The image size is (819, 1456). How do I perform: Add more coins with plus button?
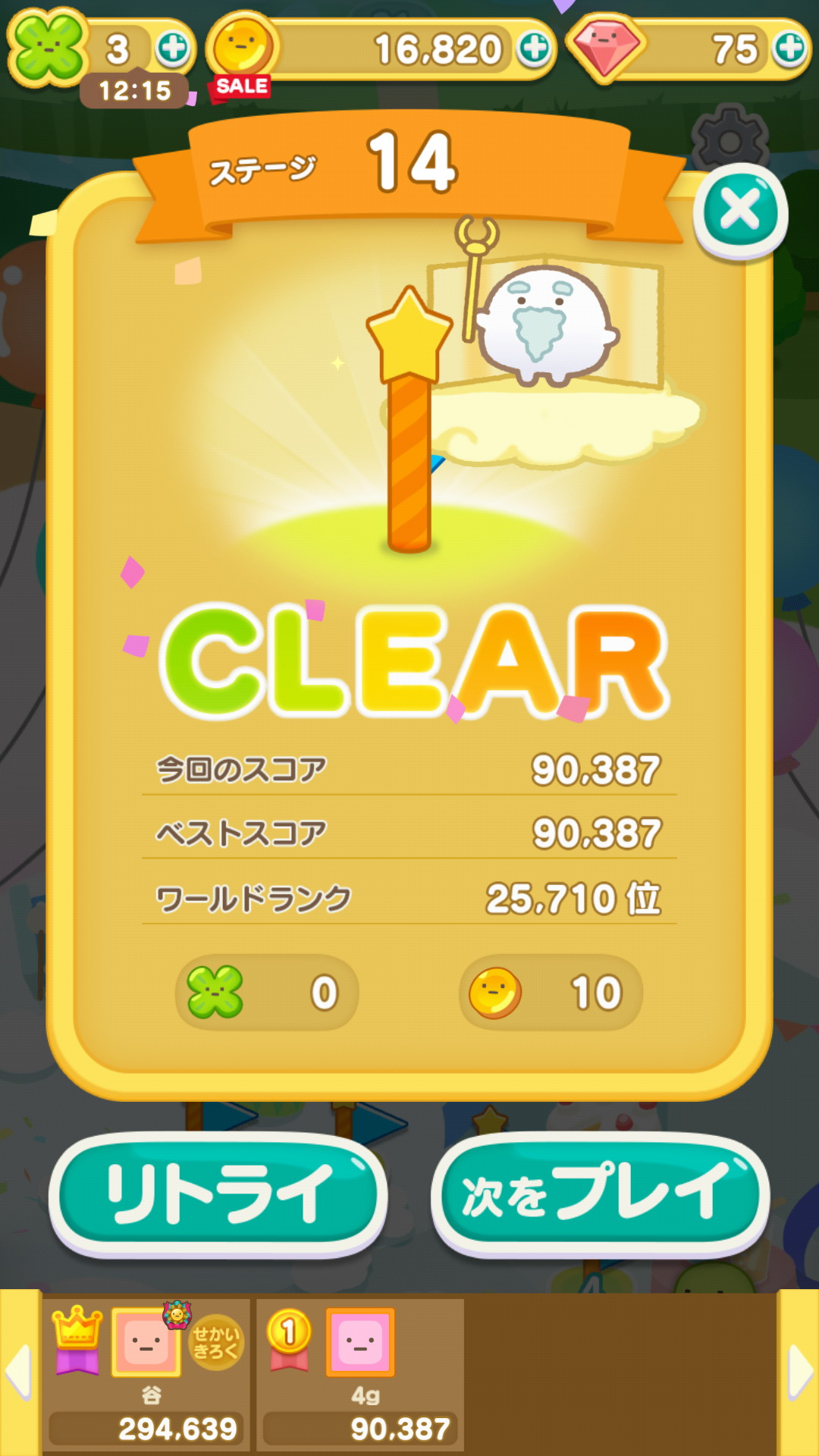(x=535, y=49)
